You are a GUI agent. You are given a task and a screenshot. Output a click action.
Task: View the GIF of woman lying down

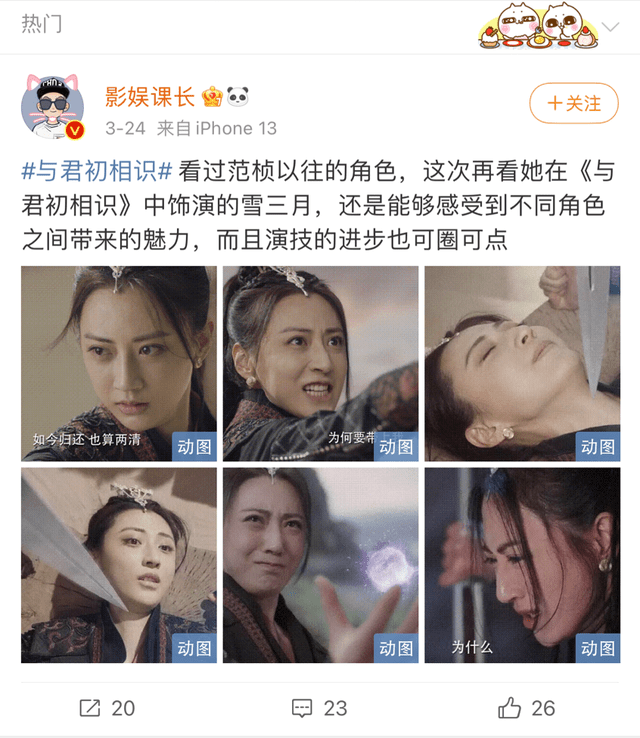click(522, 363)
